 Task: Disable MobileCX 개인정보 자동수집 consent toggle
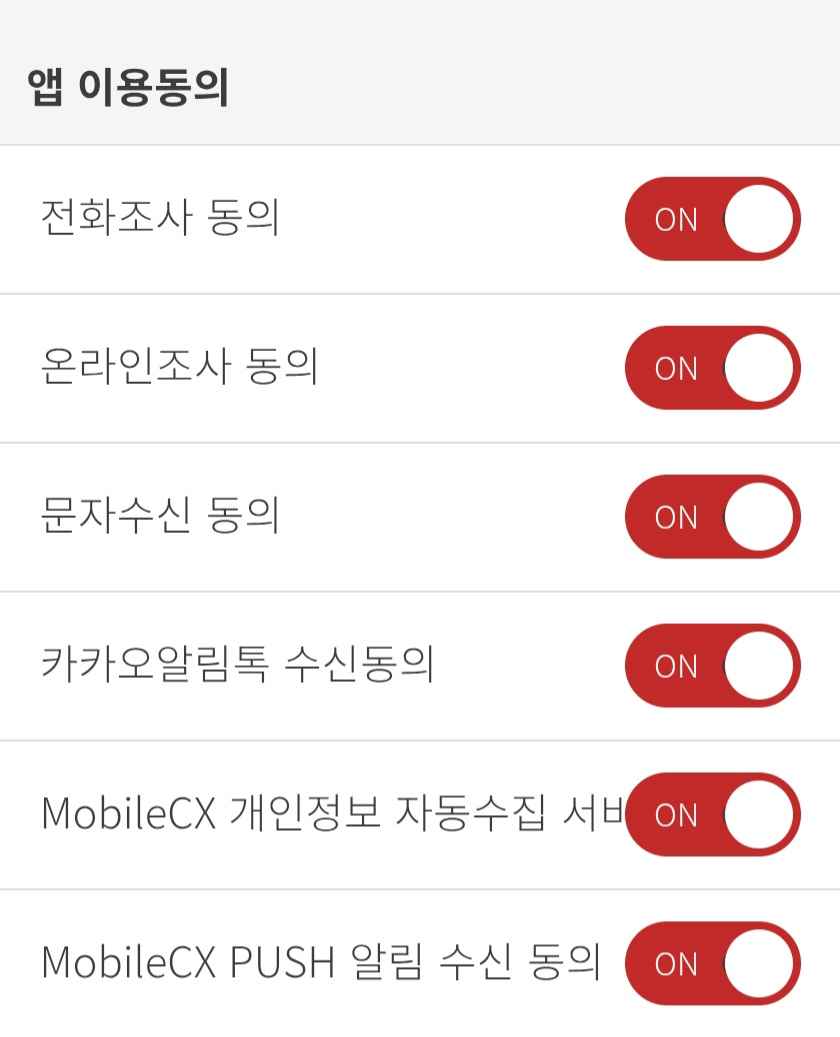point(711,815)
